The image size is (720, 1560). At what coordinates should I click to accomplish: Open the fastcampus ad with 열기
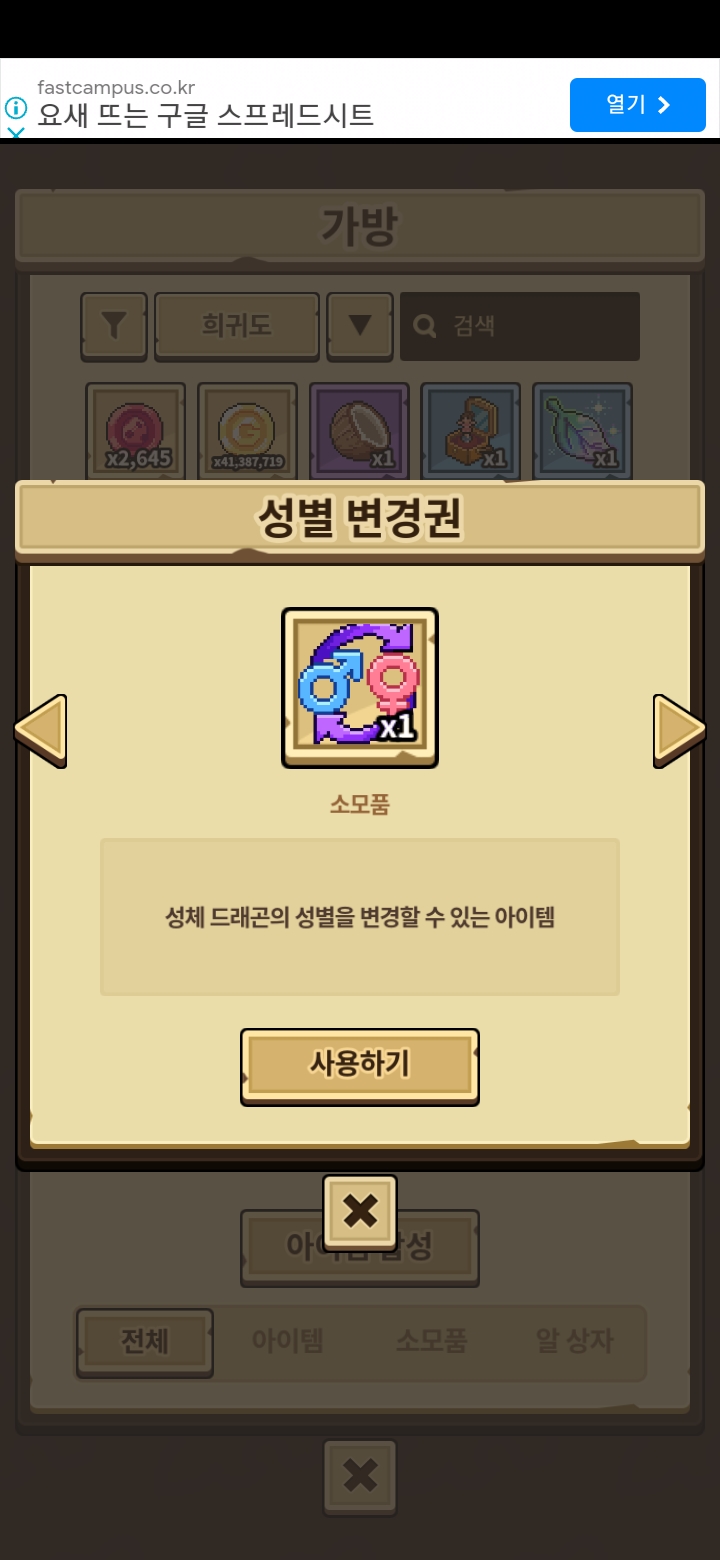tap(637, 105)
